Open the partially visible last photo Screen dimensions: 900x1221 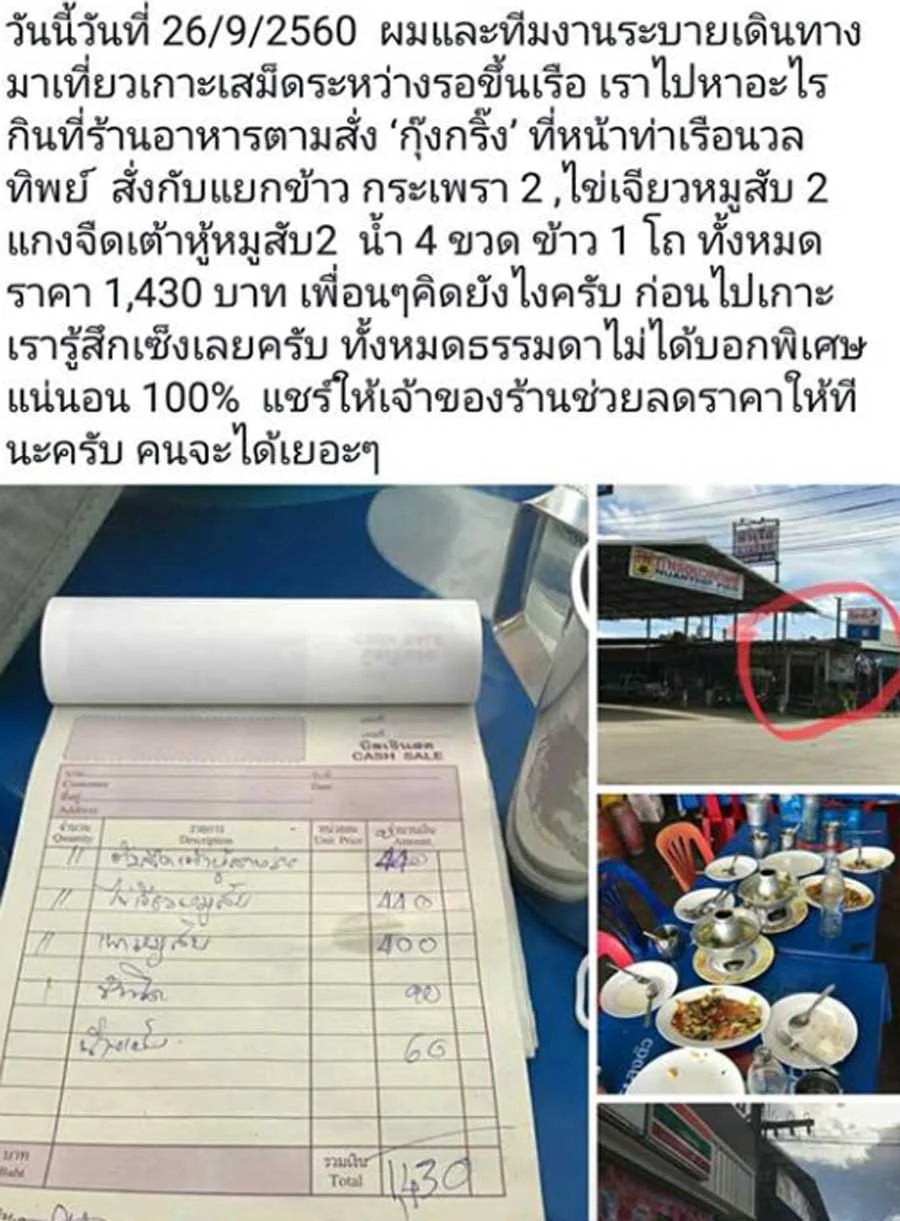click(748, 1162)
